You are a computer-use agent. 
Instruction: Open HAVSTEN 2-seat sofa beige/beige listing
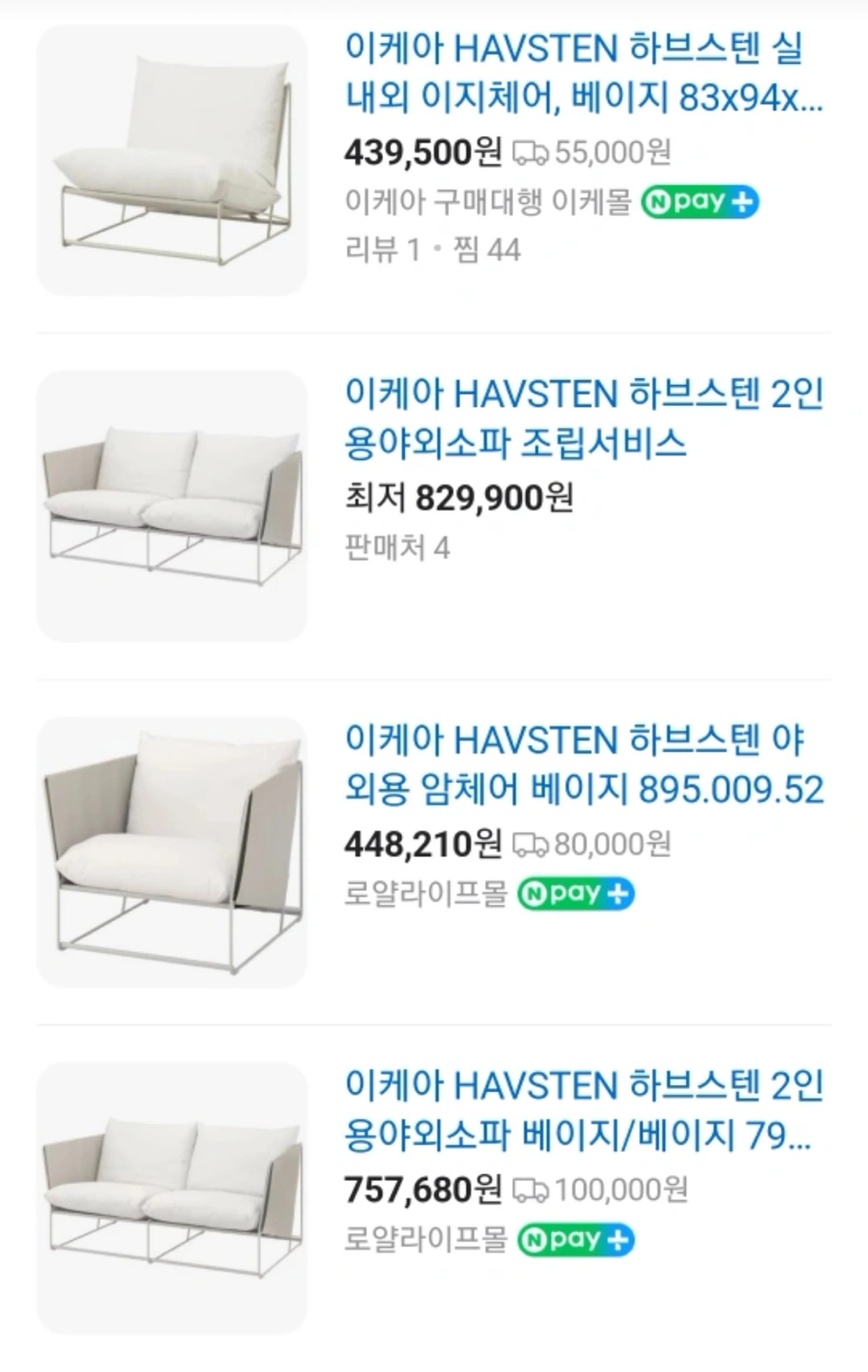[x=583, y=1110]
